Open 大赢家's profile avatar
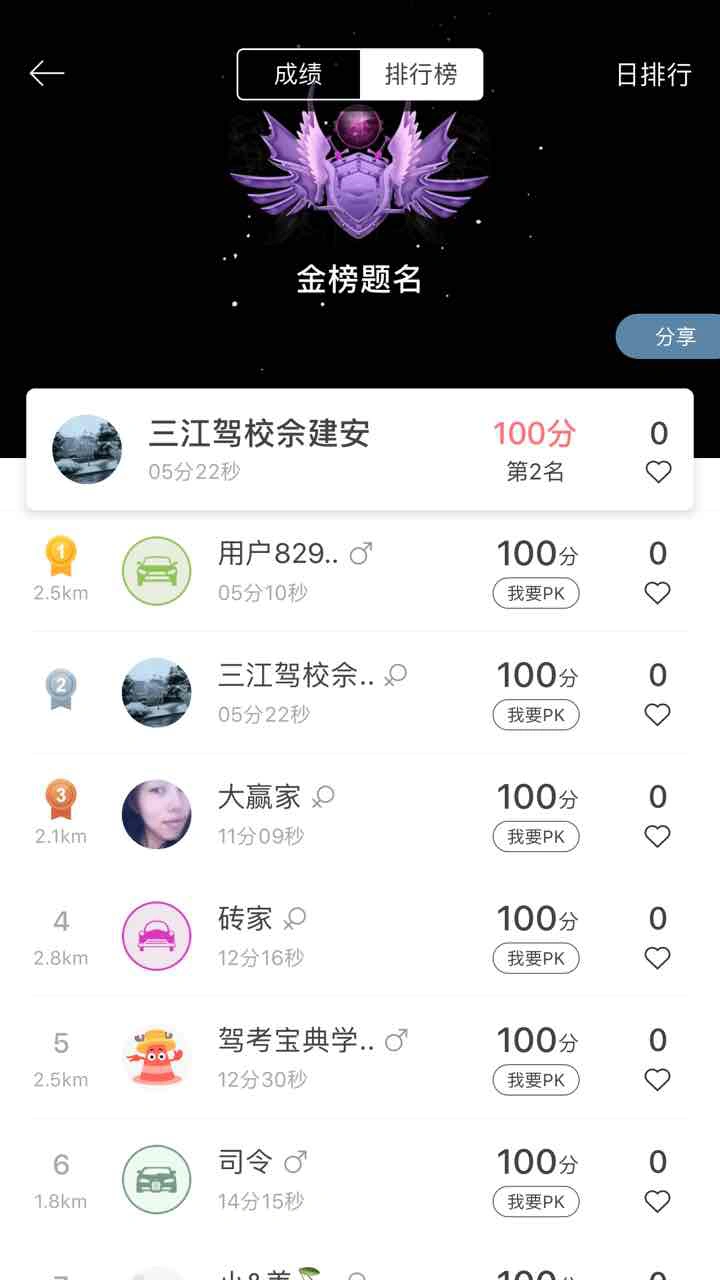Viewport: 720px width, 1280px height. click(x=156, y=814)
